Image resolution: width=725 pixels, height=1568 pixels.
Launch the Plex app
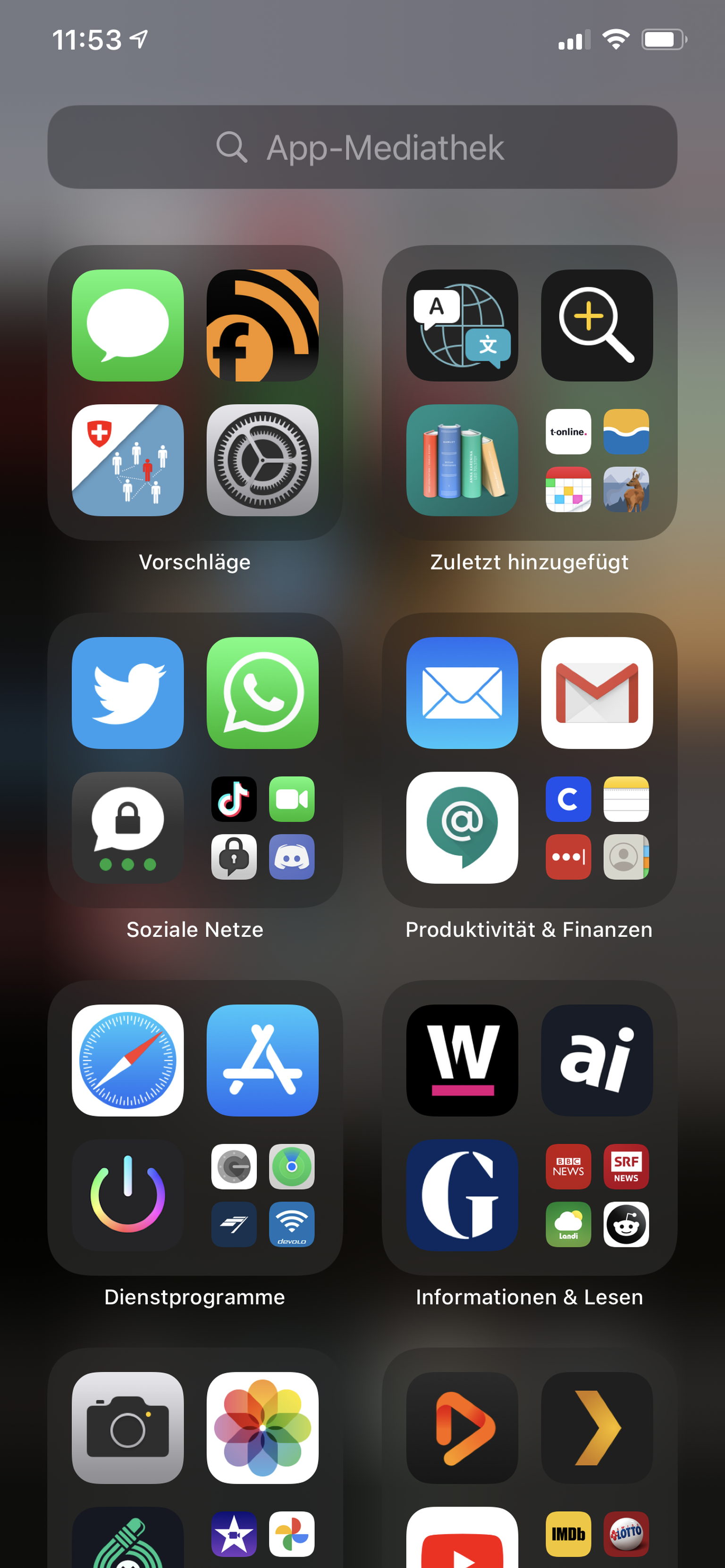pyautogui.click(x=597, y=1427)
